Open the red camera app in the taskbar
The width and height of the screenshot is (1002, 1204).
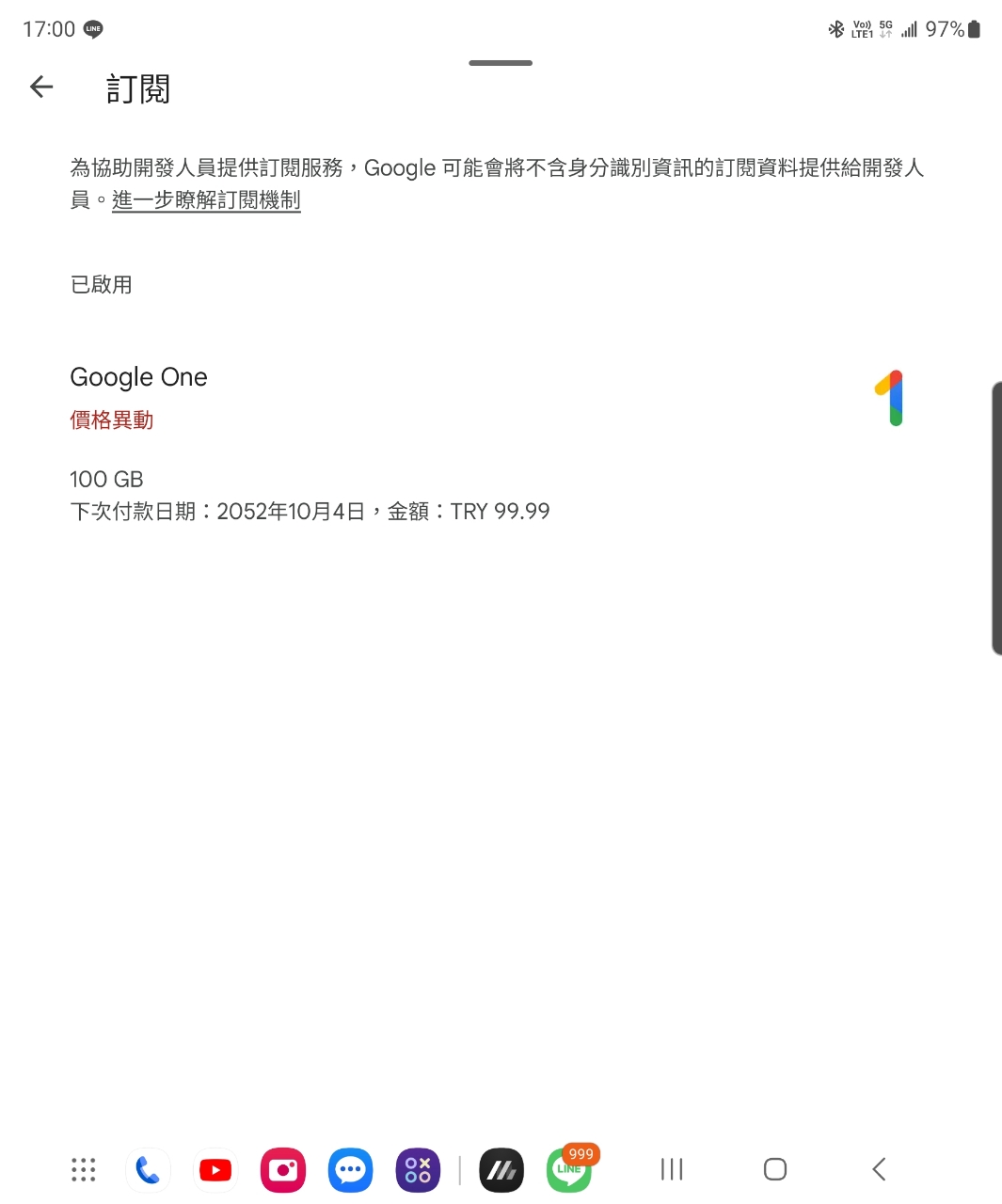coord(283,1170)
